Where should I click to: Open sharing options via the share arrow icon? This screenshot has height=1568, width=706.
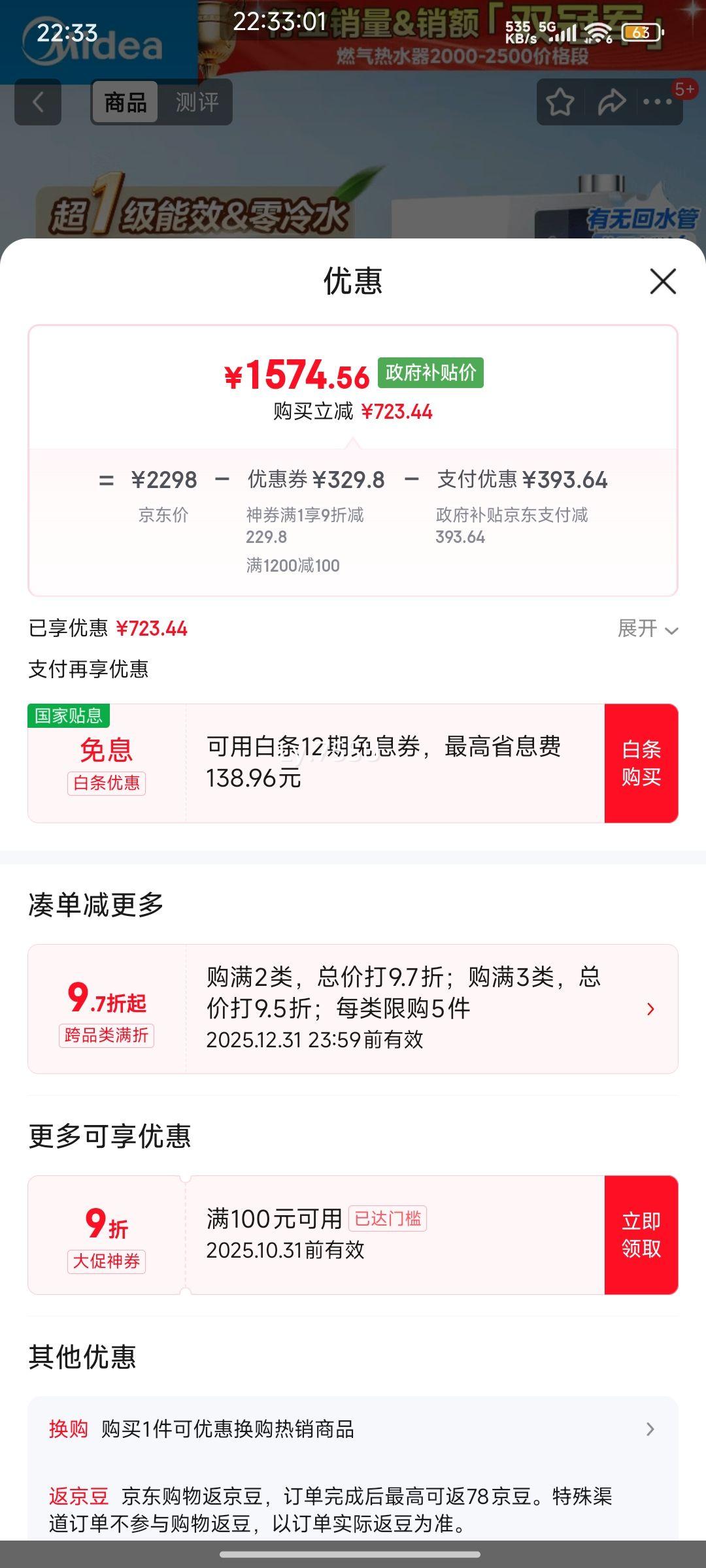point(611,103)
